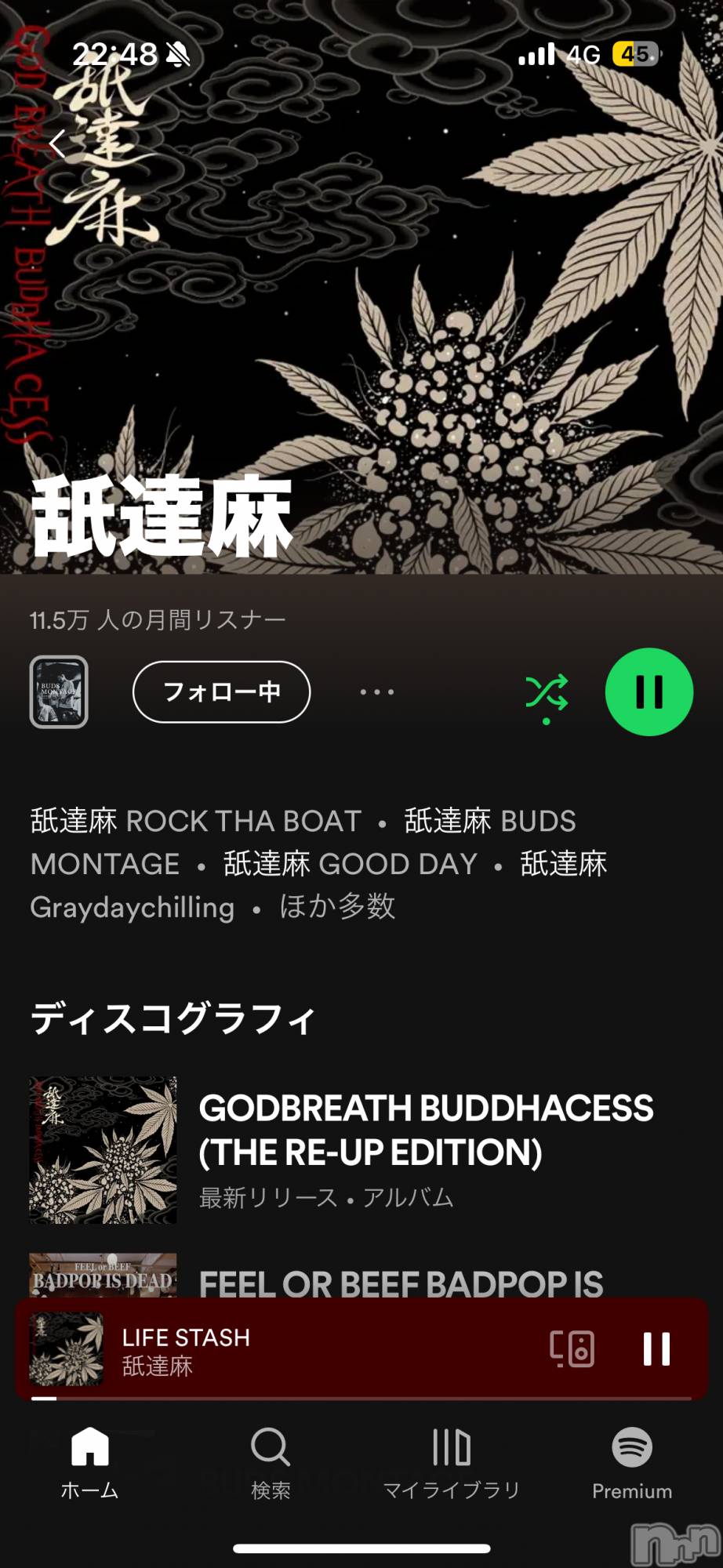The height and width of the screenshot is (1568, 723).
Task: Open the Premium tab
Action: pyautogui.click(x=632, y=1463)
